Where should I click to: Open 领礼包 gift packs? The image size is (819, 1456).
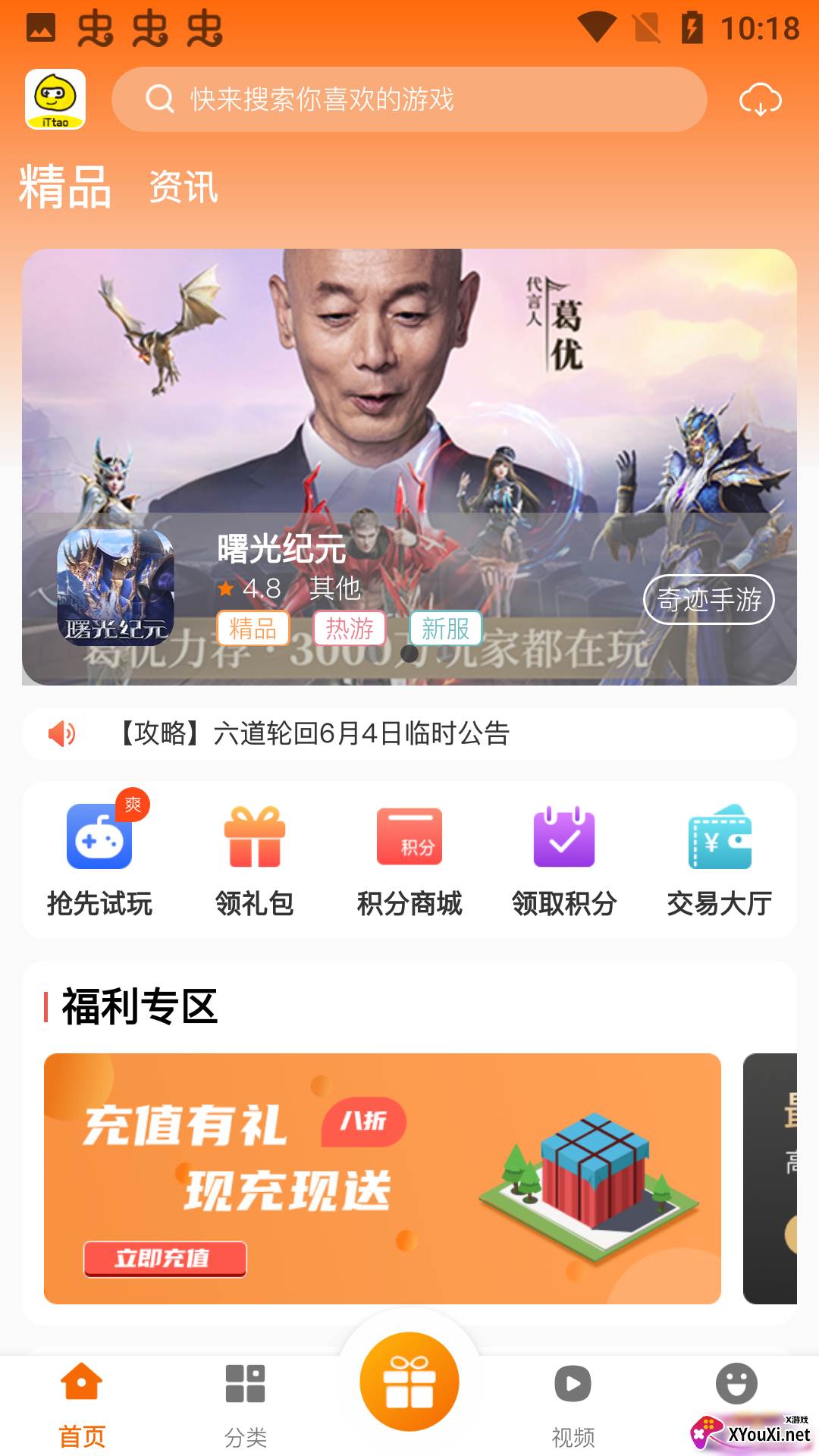point(254,861)
